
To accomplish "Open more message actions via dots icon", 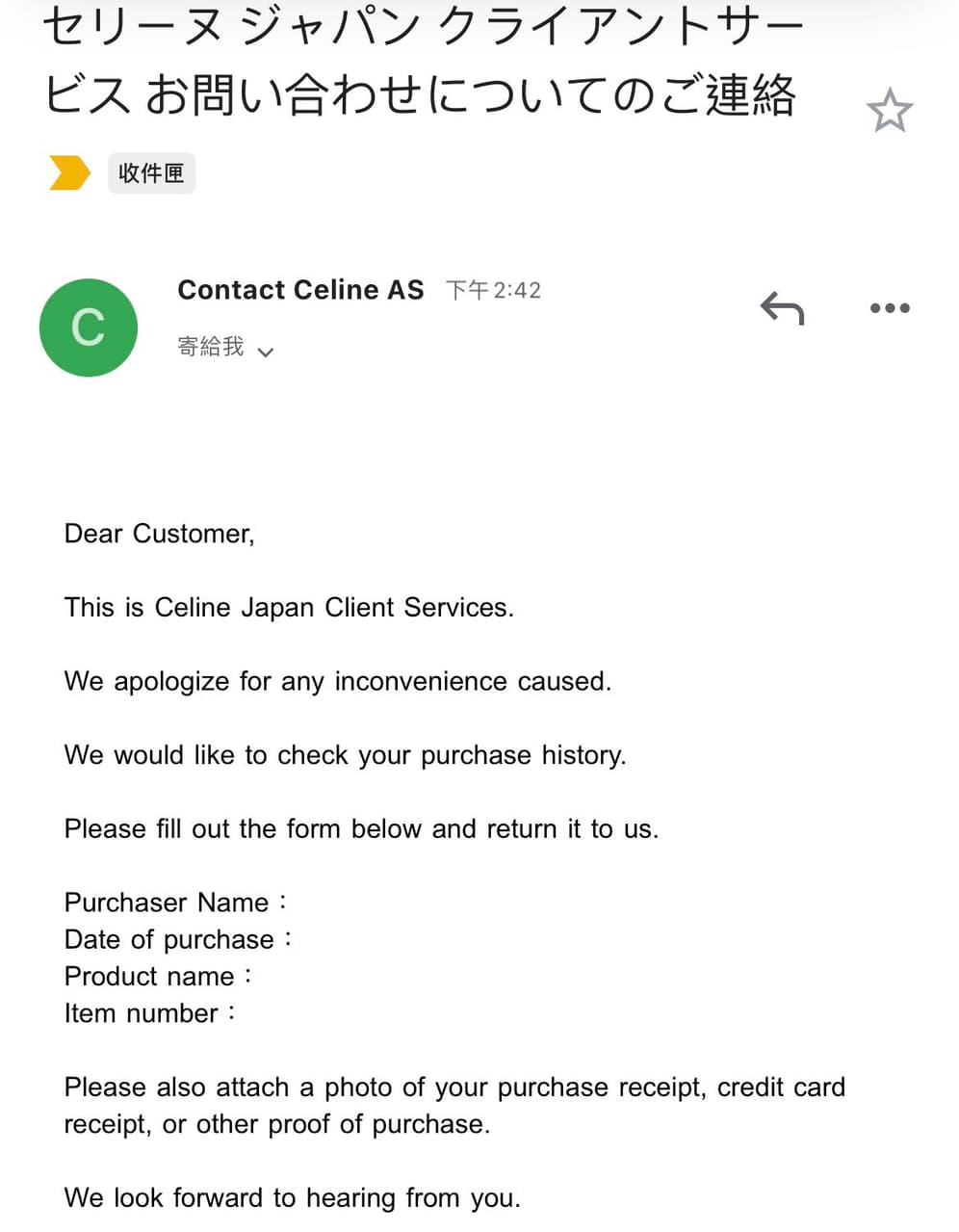I will tap(889, 308).
